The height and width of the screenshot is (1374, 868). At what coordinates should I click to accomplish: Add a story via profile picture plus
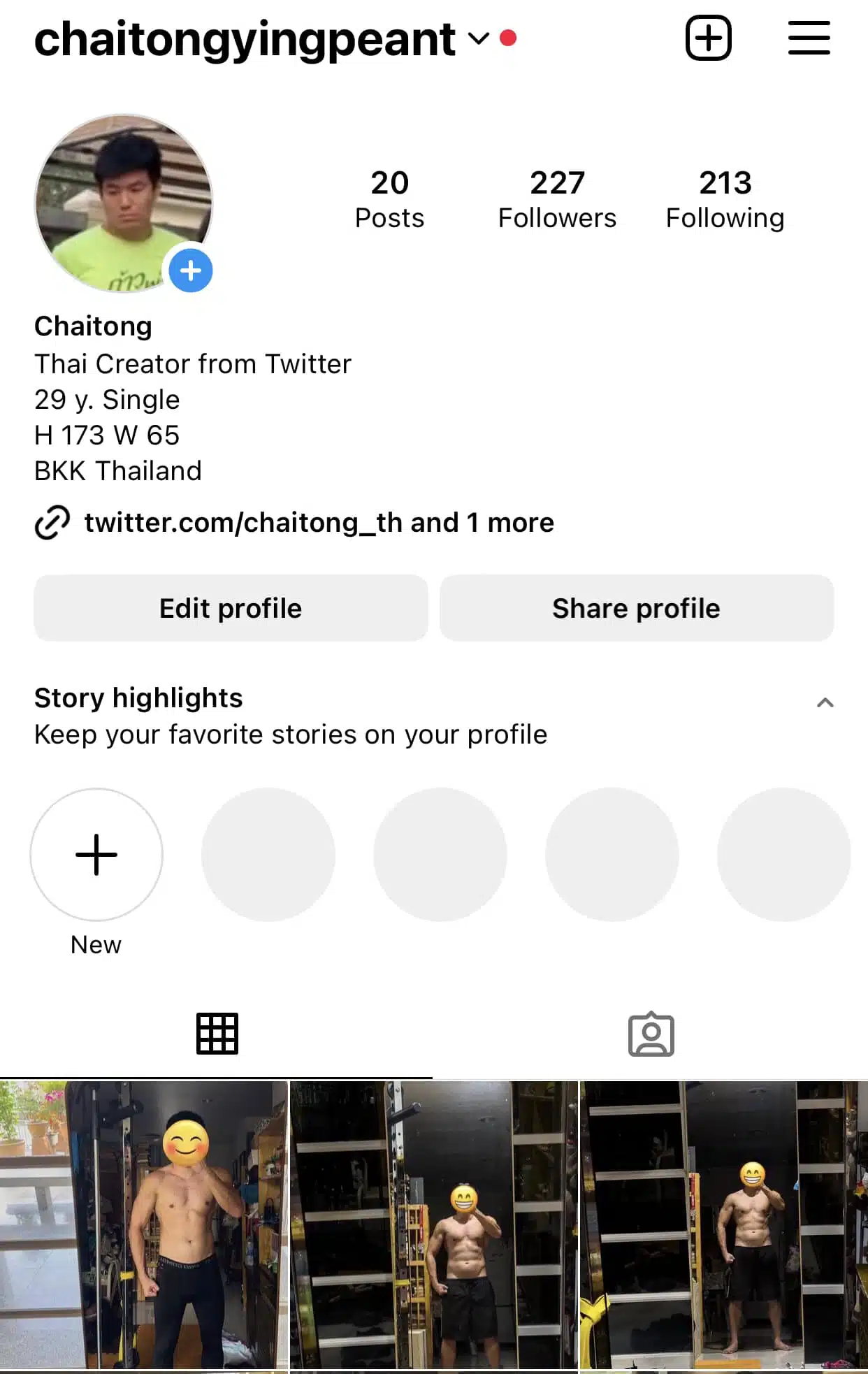pos(191,270)
